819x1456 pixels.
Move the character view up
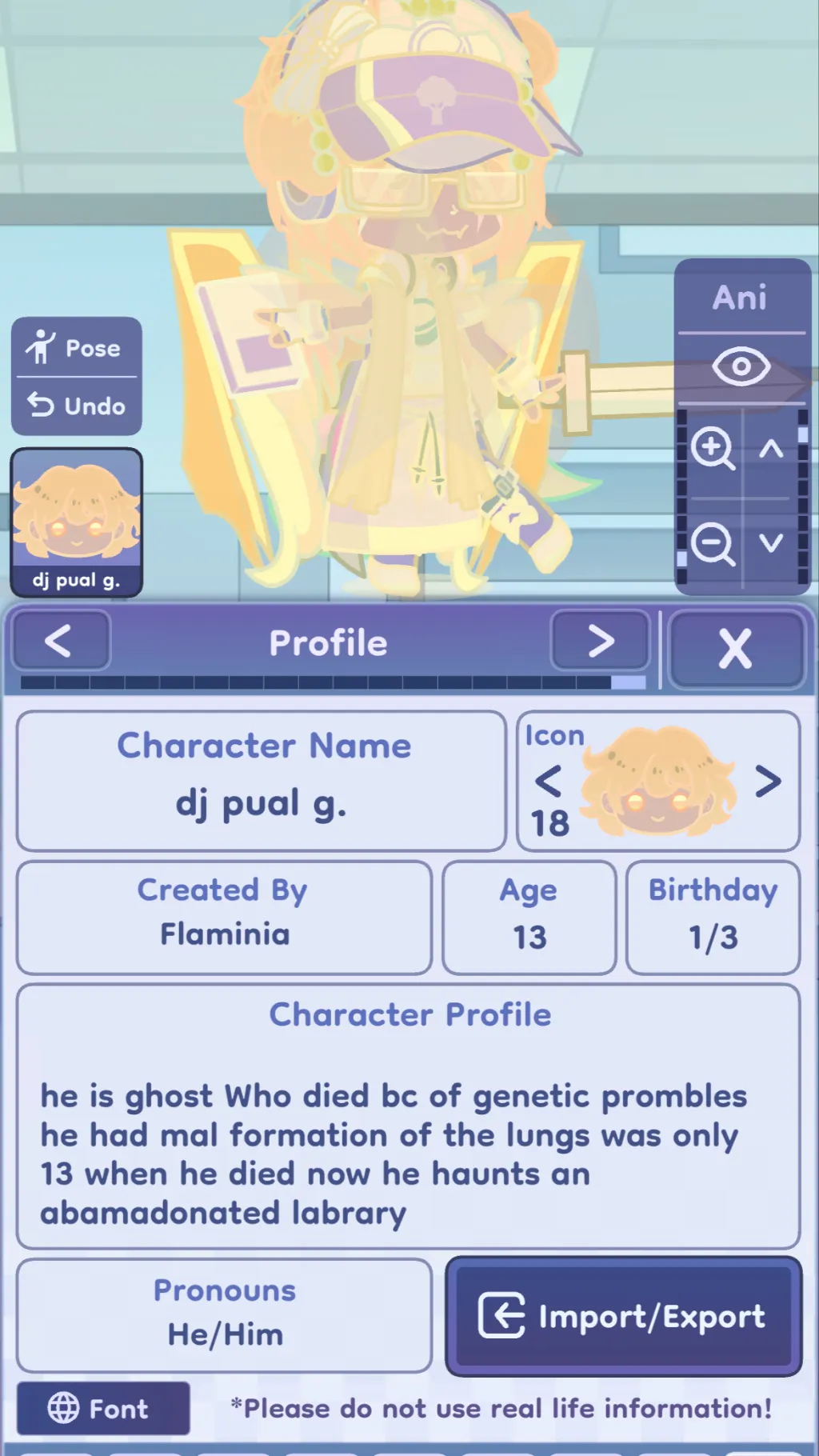tap(771, 449)
